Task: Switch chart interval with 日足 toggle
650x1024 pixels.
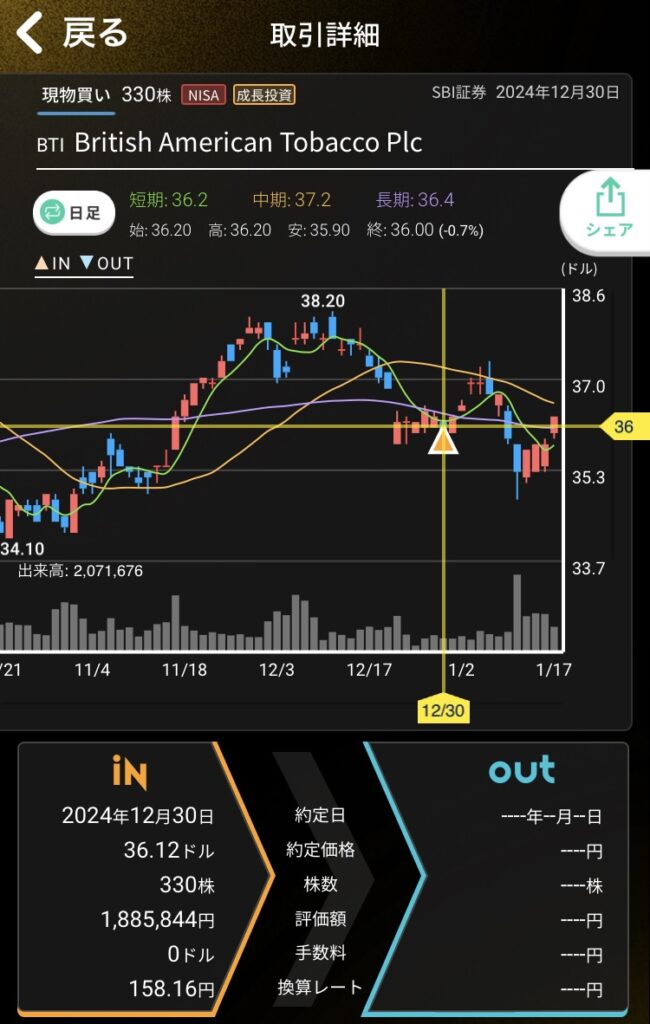Action: (x=75, y=212)
